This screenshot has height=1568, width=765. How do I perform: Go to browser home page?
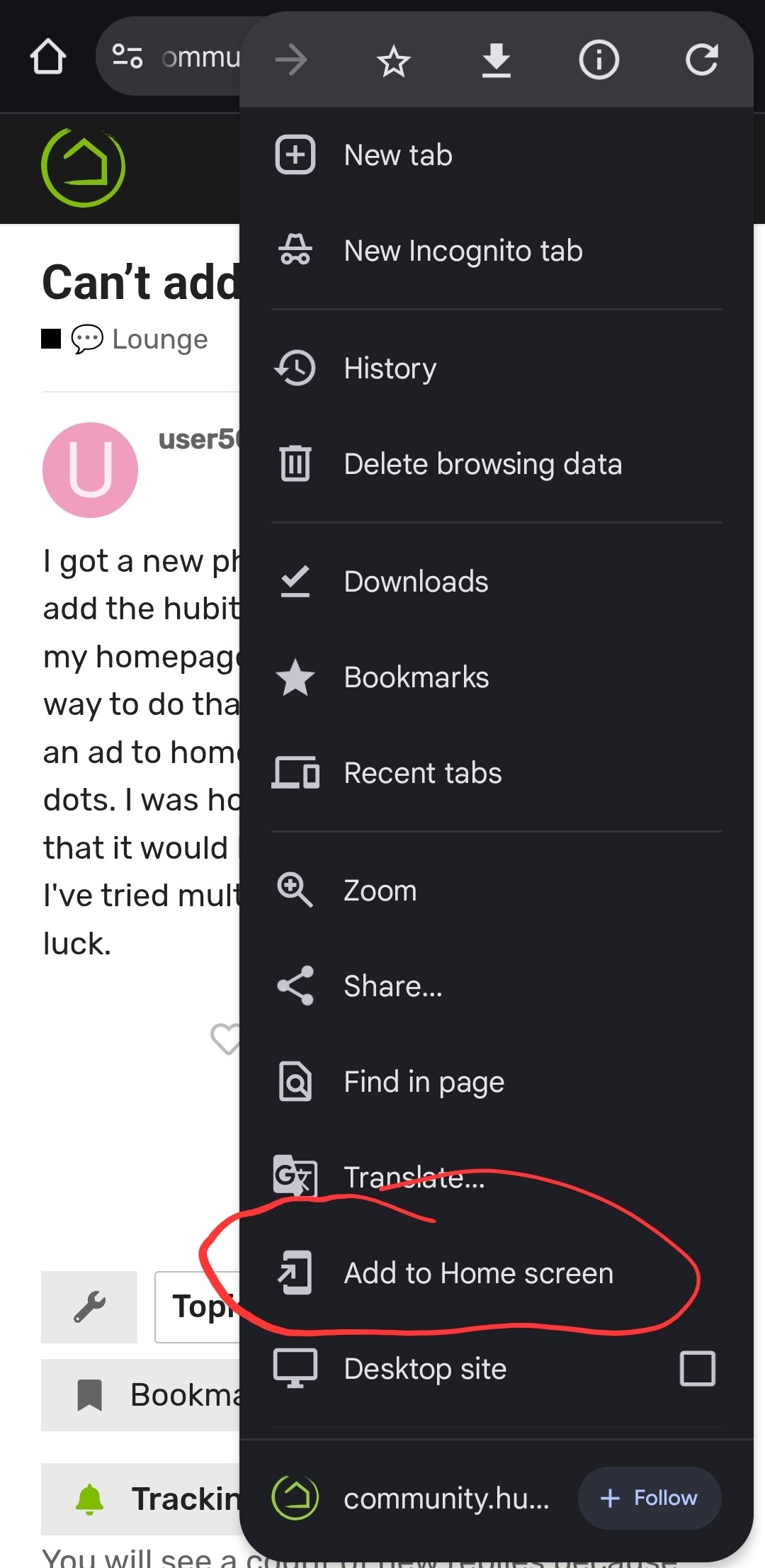coord(48,57)
